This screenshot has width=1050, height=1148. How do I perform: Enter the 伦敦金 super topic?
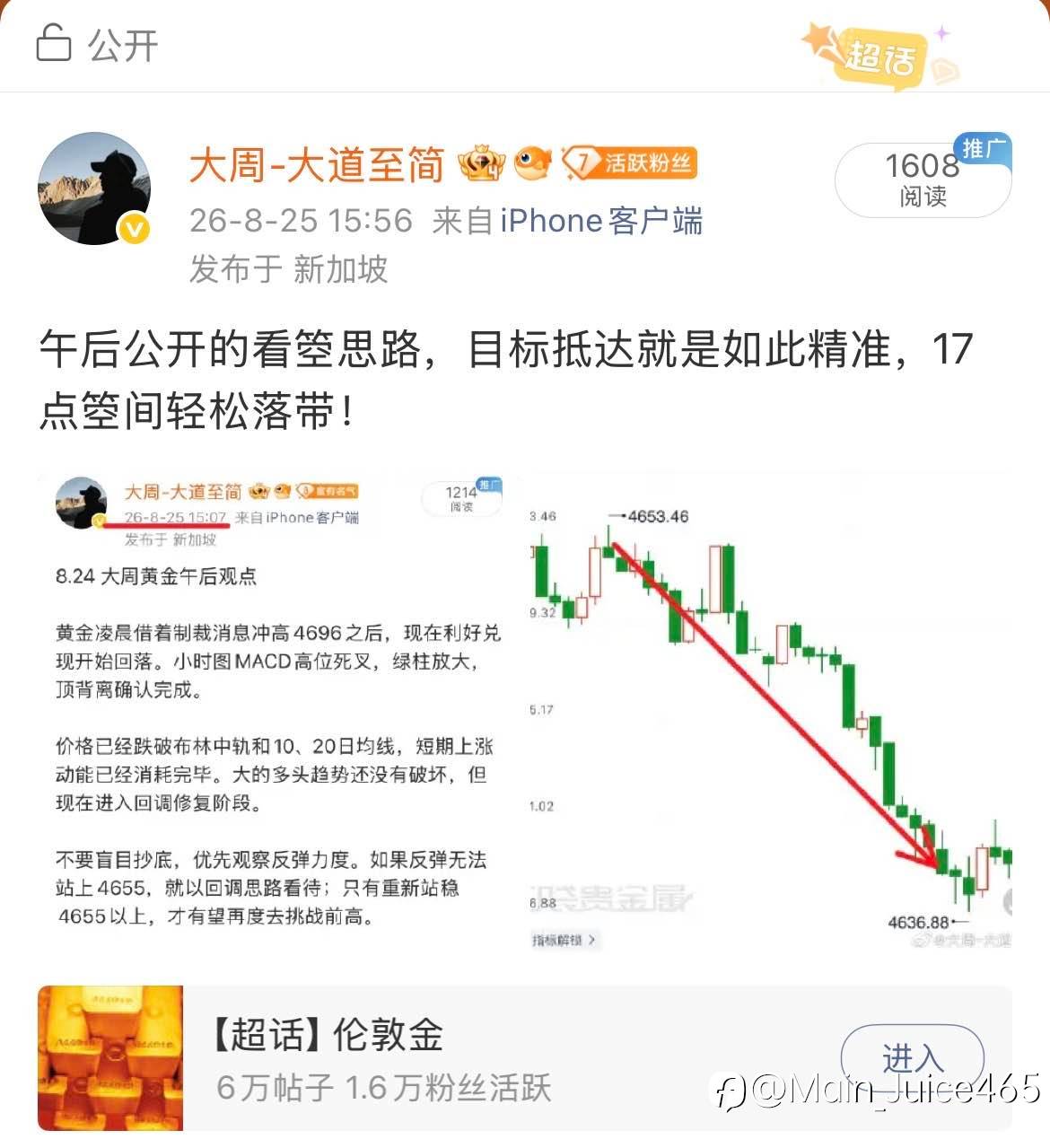click(912, 1059)
